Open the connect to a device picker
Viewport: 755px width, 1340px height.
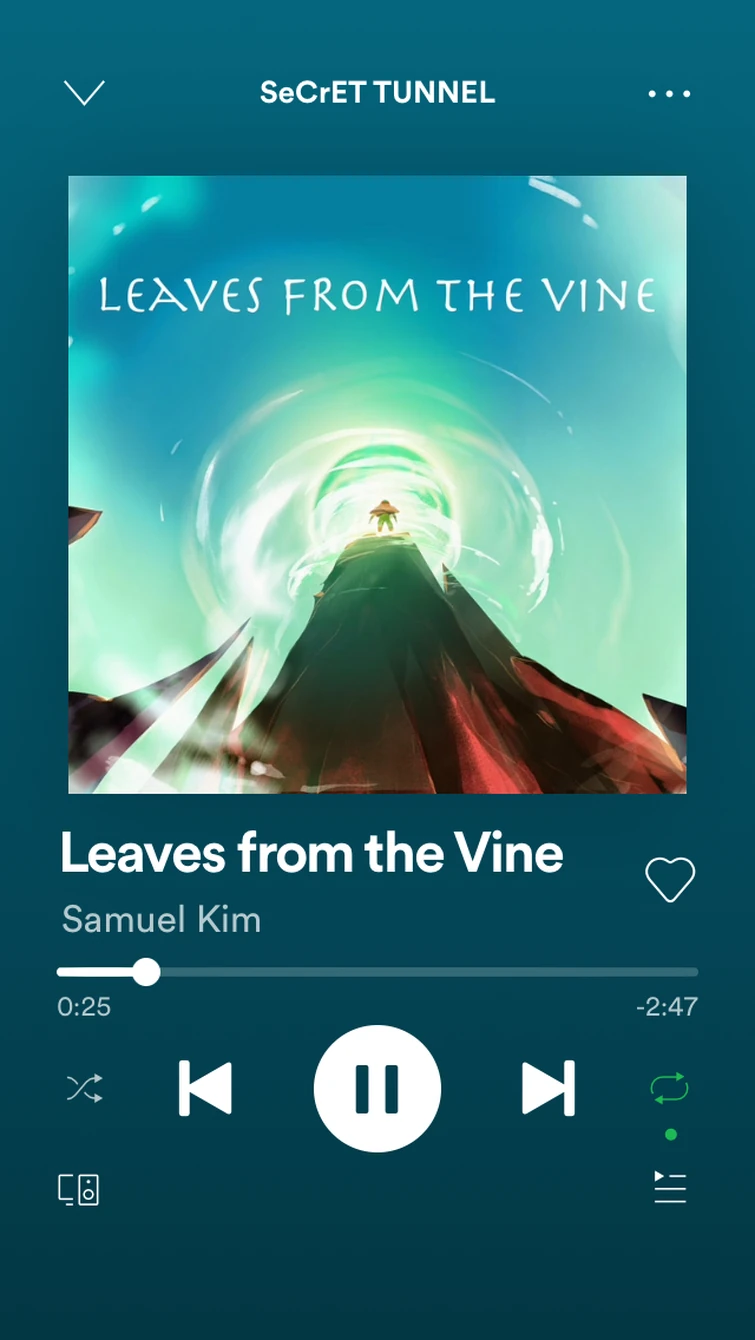[79, 1189]
